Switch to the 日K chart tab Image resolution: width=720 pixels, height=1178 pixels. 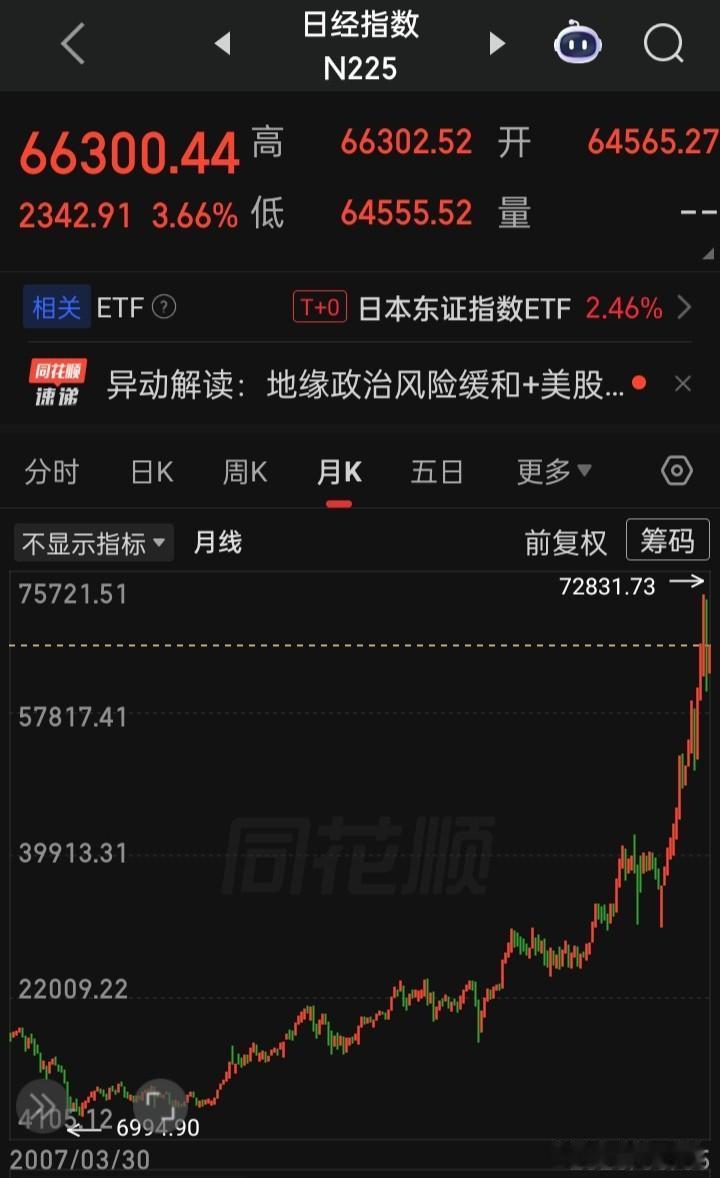click(x=152, y=472)
